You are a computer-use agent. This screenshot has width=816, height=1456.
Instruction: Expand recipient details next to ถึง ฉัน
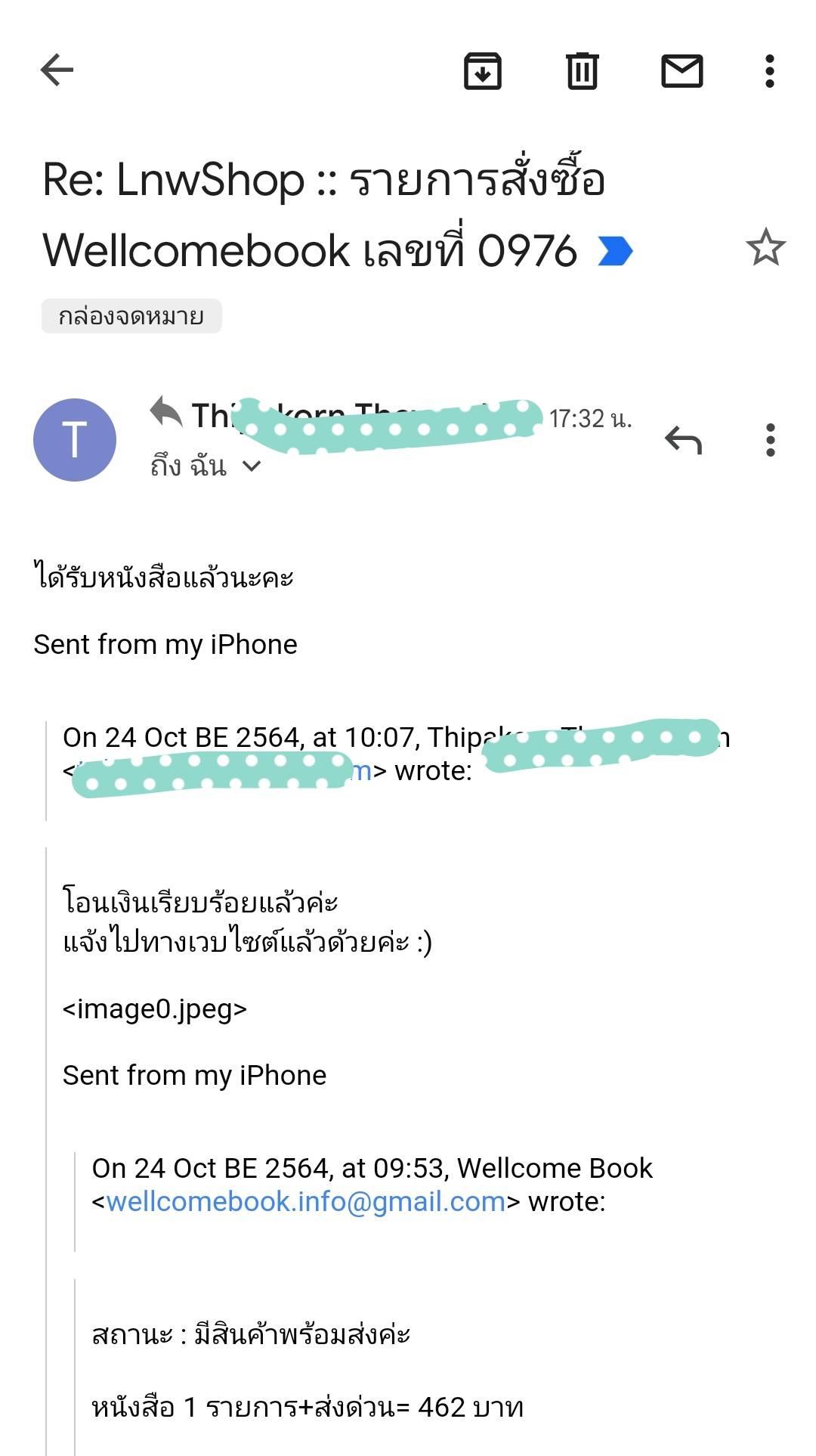[252, 466]
